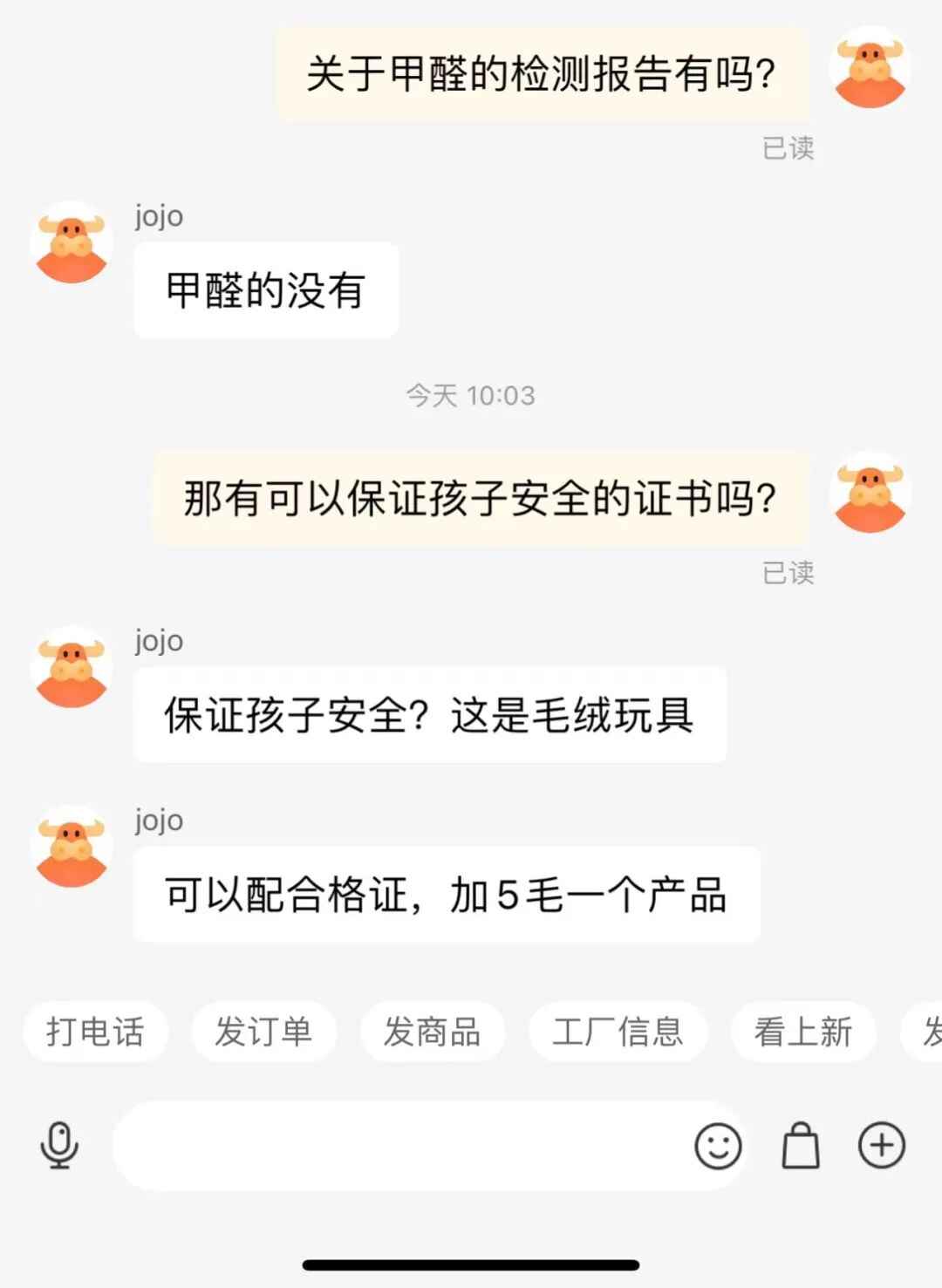Choose the 发商品 chip
This screenshot has width=942, height=1288.
pos(433,1032)
